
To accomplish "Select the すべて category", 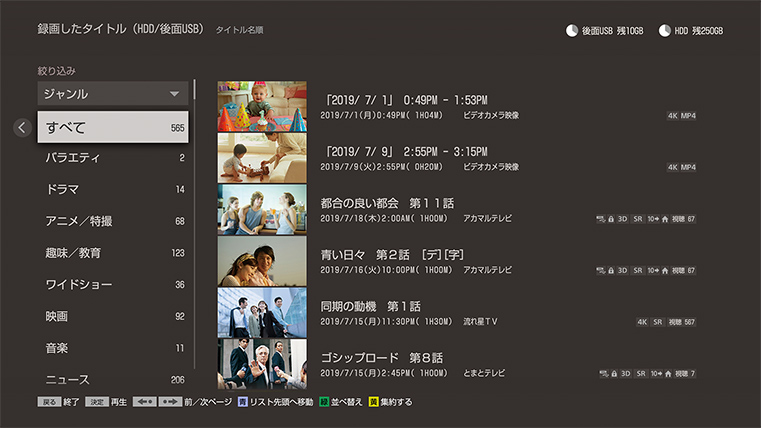I will 113,127.
